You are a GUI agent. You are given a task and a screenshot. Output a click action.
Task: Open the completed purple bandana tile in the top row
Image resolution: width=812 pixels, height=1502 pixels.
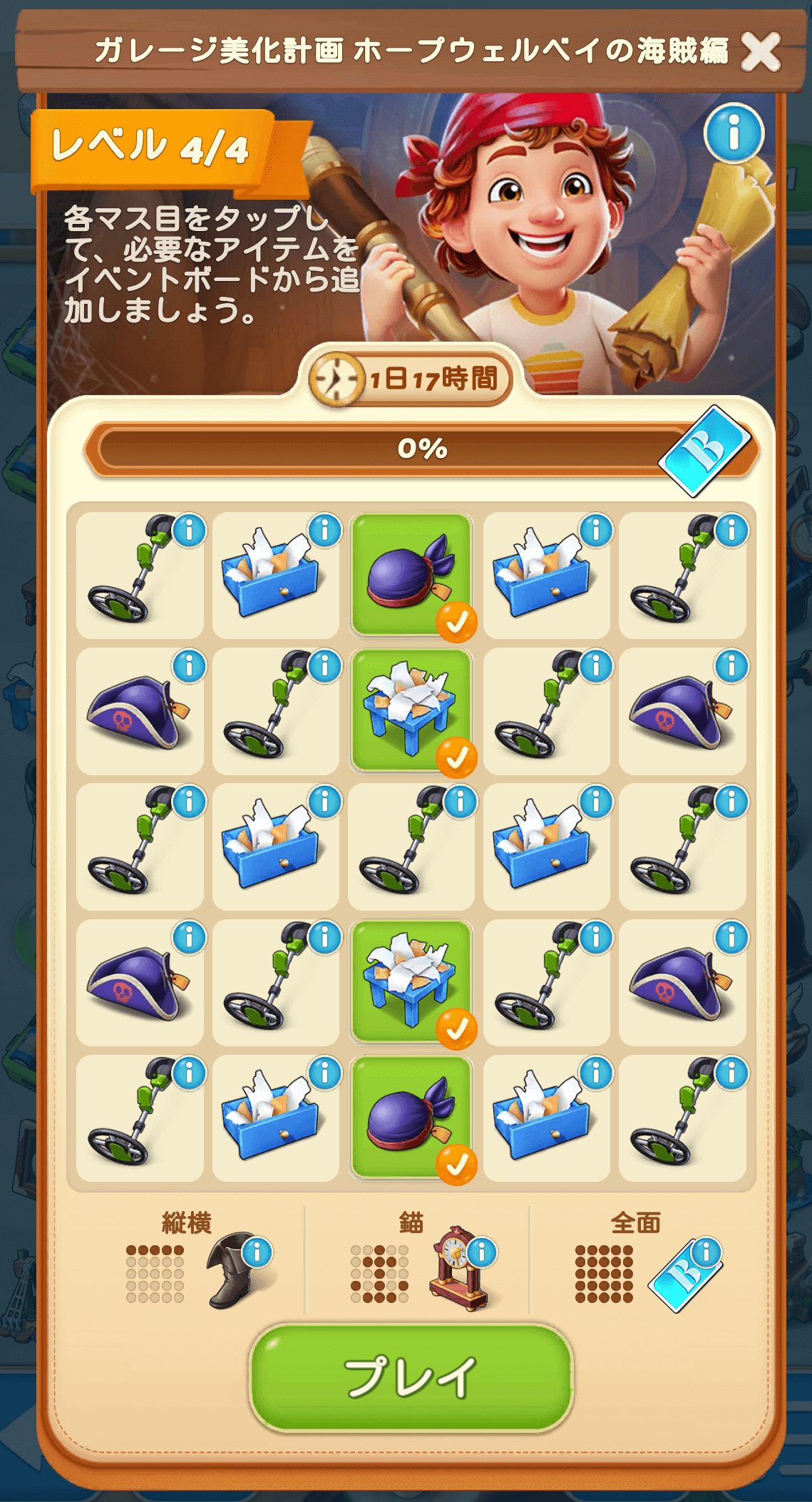pos(411,575)
